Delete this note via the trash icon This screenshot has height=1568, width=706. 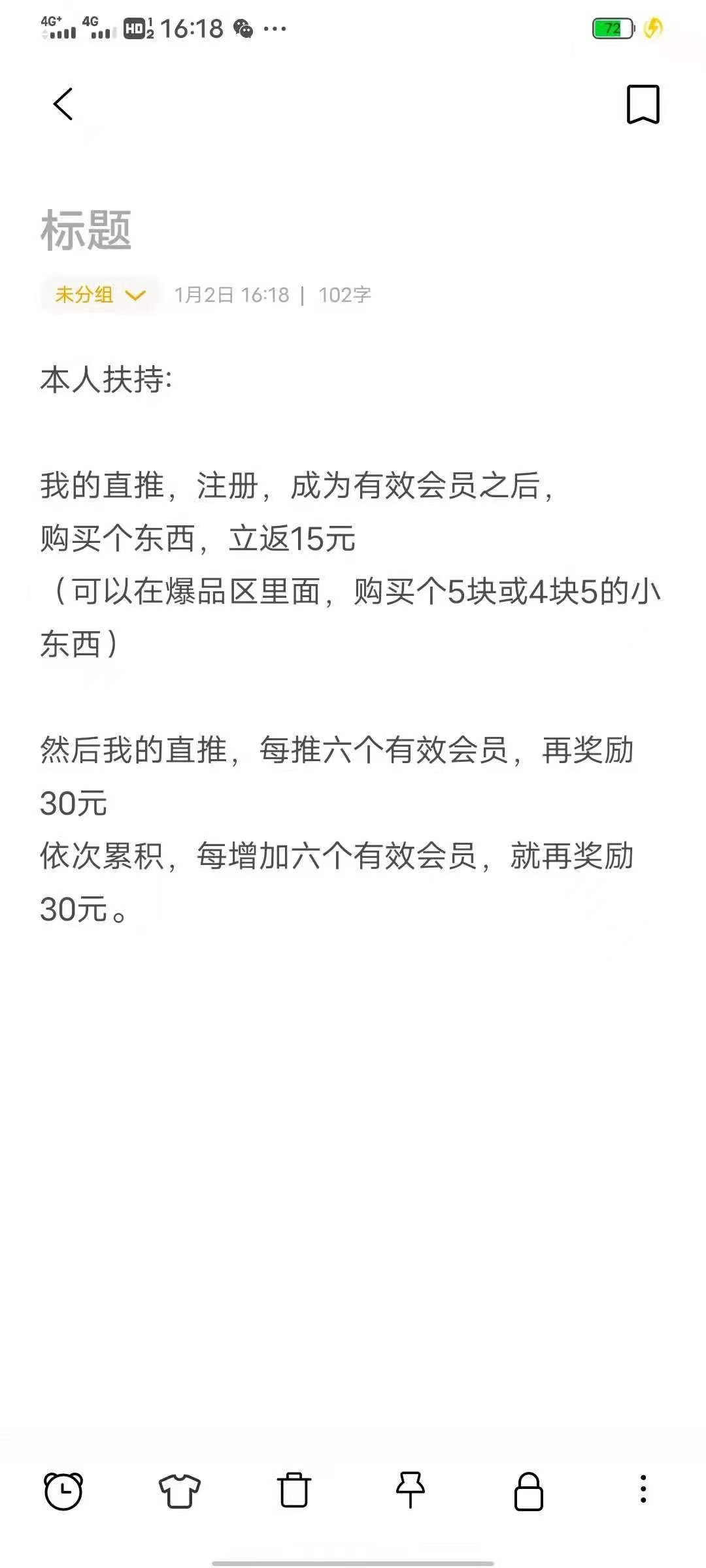(294, 1491)
